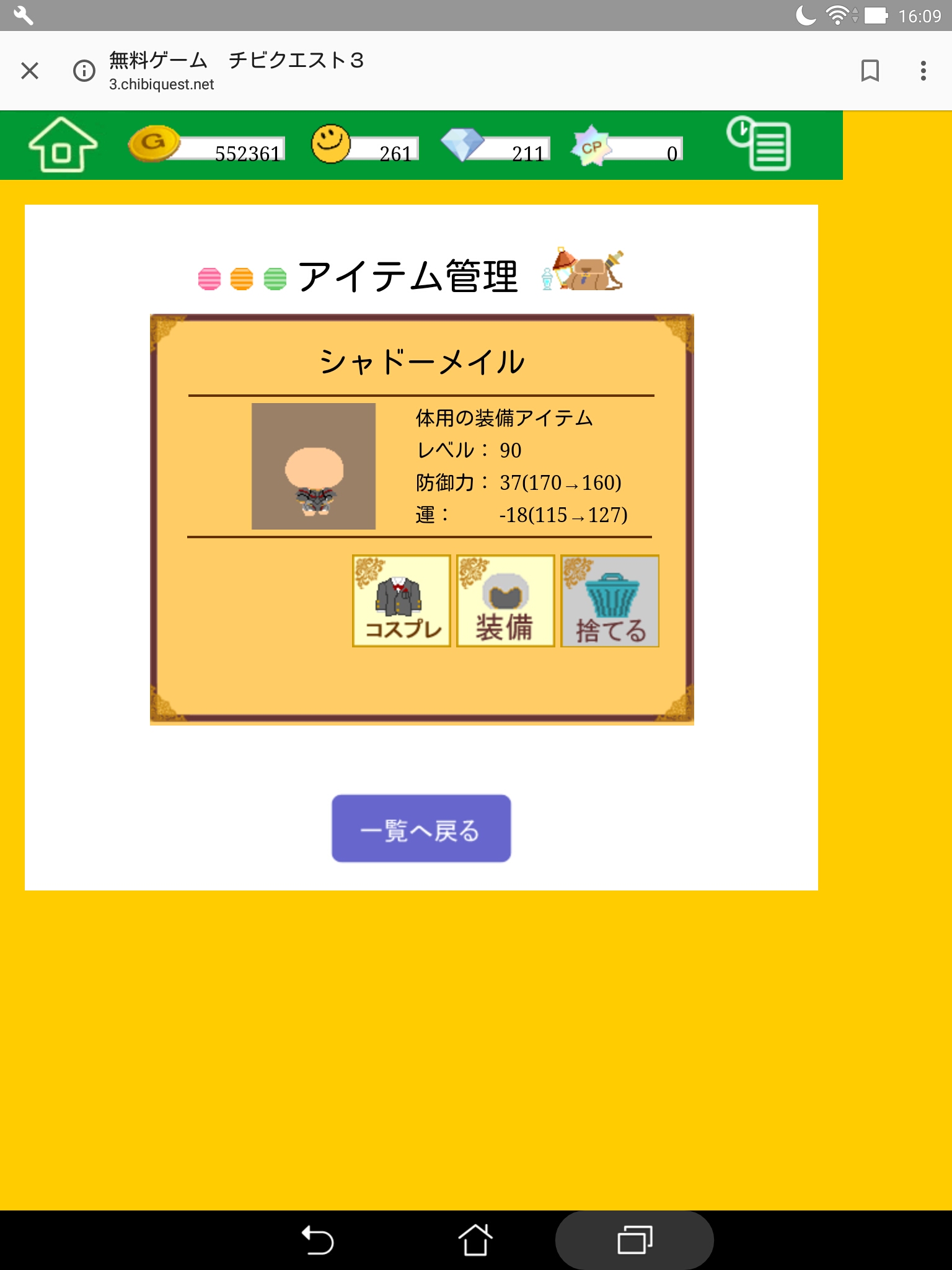The image size is (952, 1270).
Task: Equip the item with 装備
Action: coord(505,601)
